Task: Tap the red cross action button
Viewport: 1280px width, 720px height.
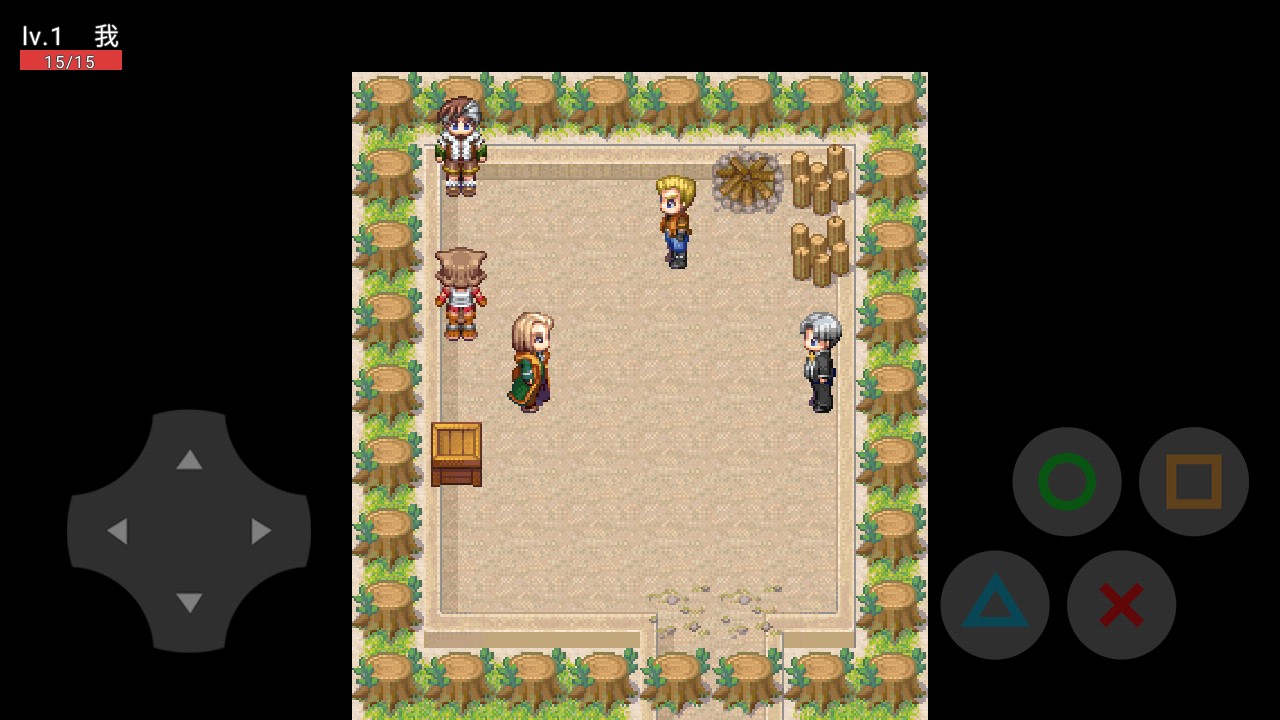Action: pos(1121,605)
